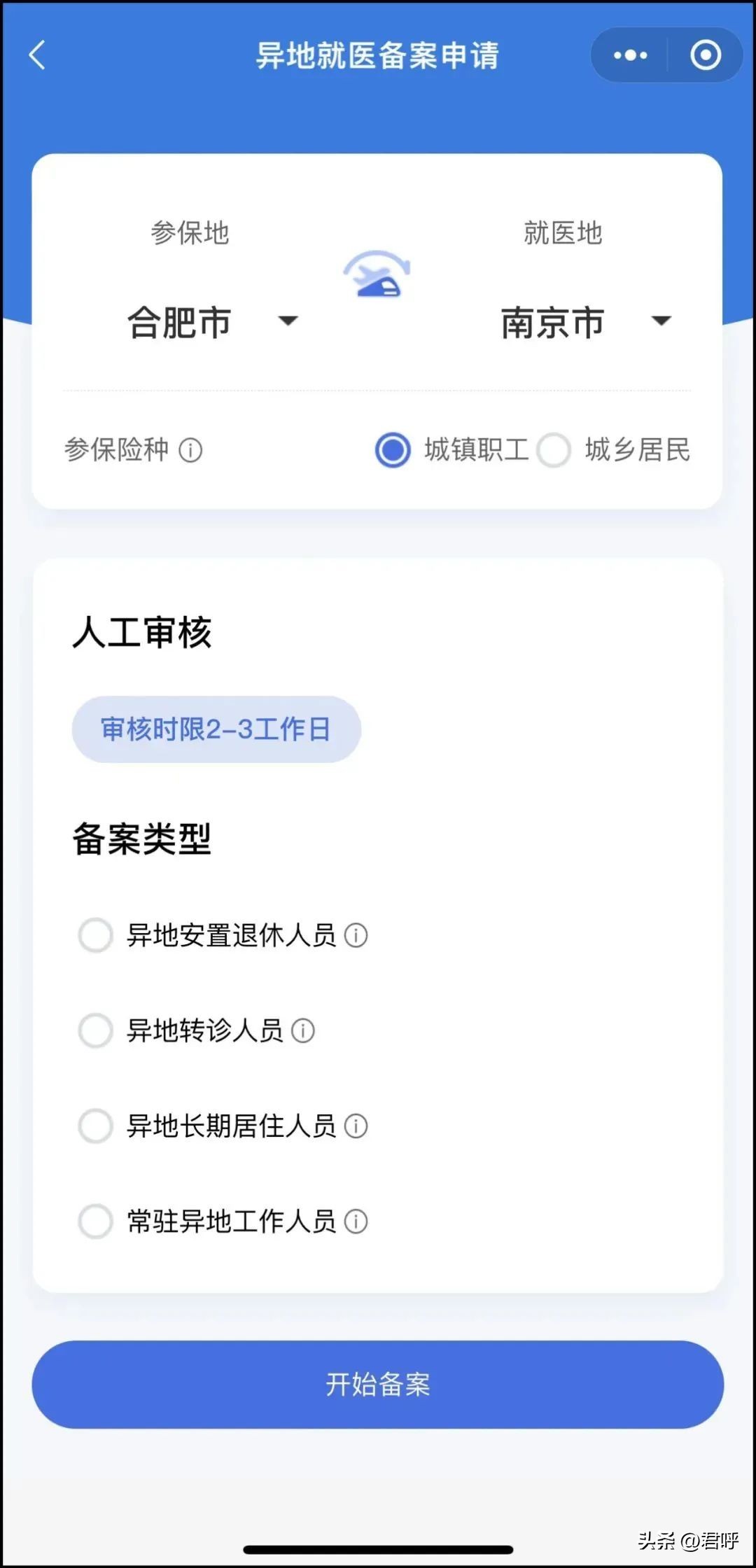Show info about 参保险种
The width and height of the screenshot is (756, 1568).
coord(190,450)
